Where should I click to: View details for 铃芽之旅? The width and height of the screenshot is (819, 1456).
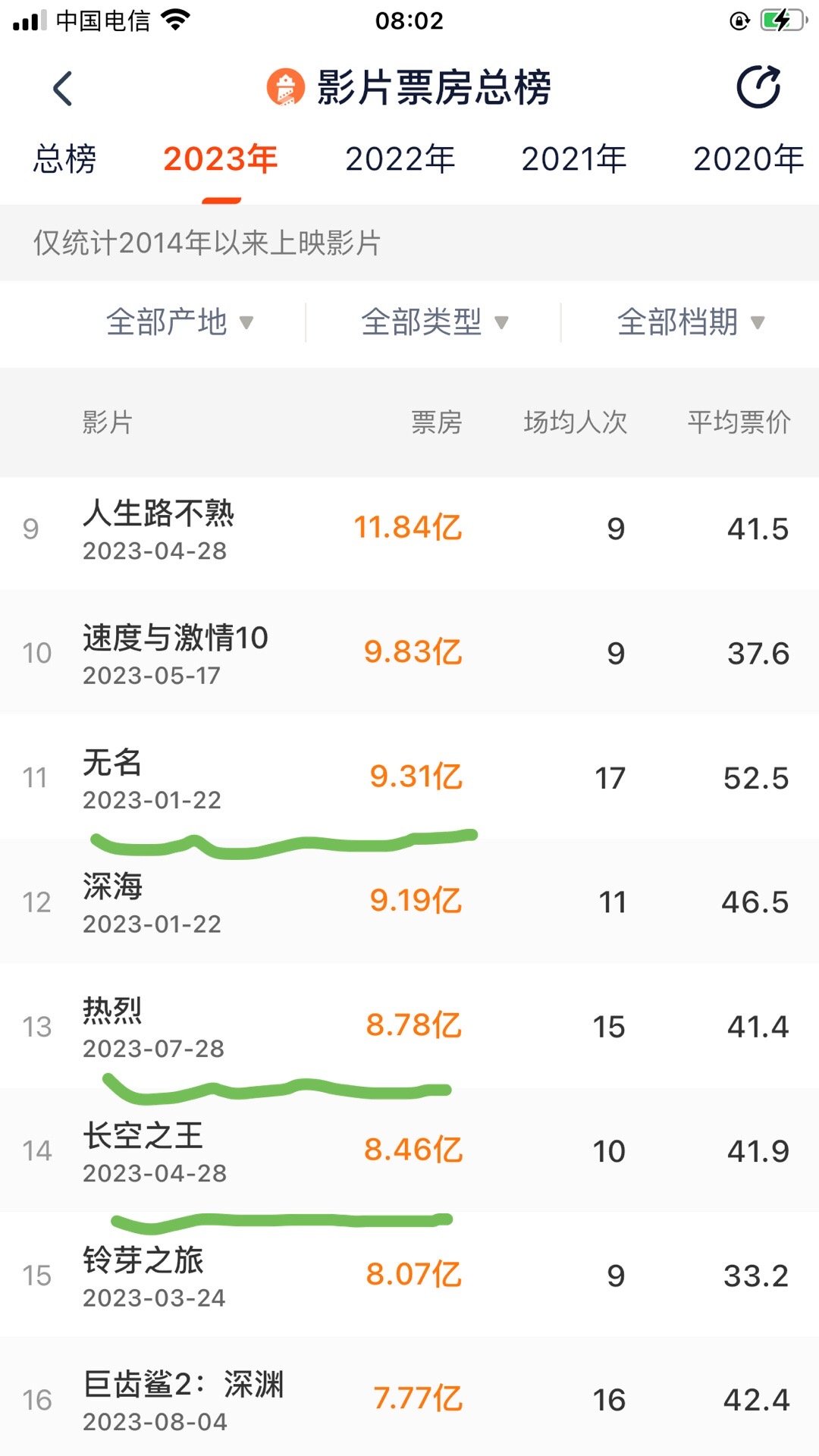tap(409, 1274)
